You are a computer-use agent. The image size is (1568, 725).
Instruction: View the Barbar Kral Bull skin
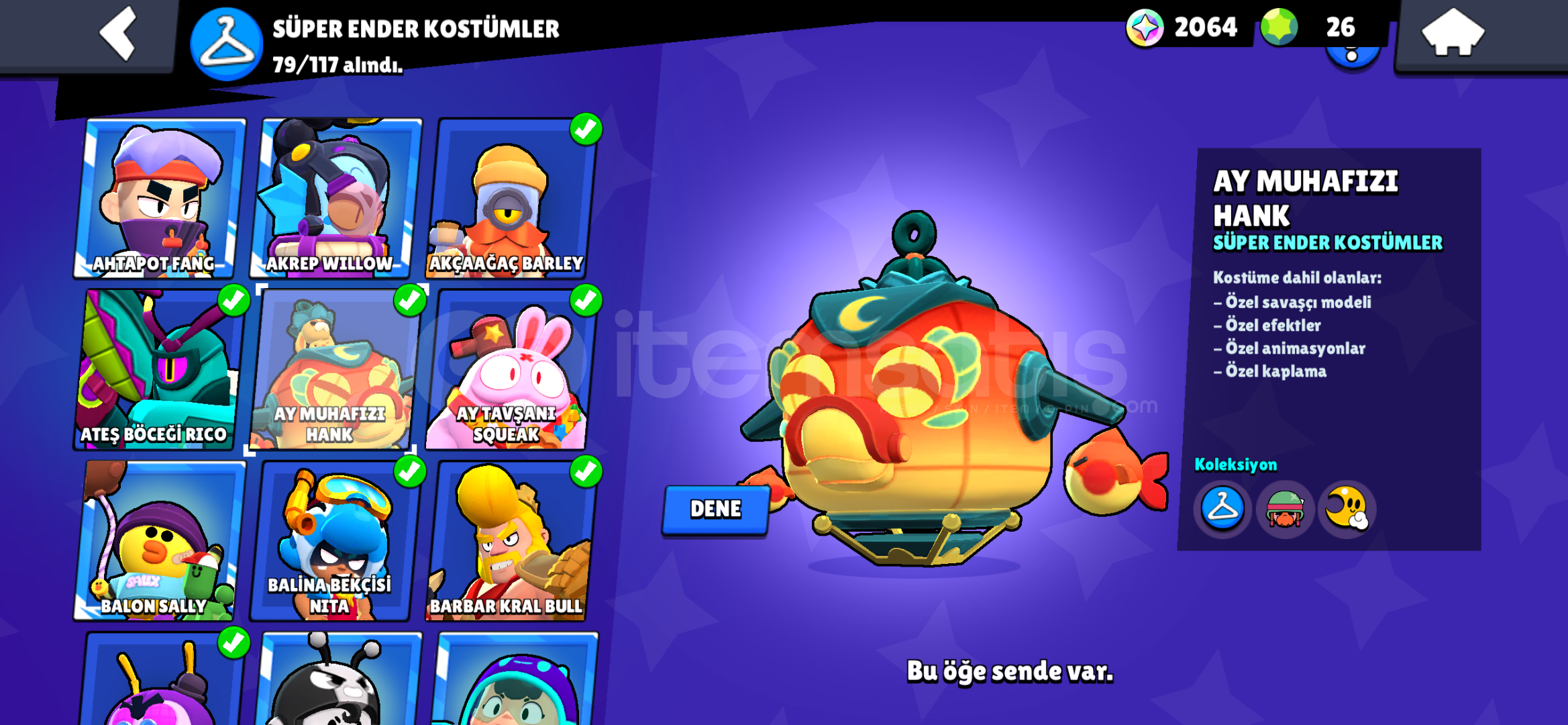coord(510,540)
